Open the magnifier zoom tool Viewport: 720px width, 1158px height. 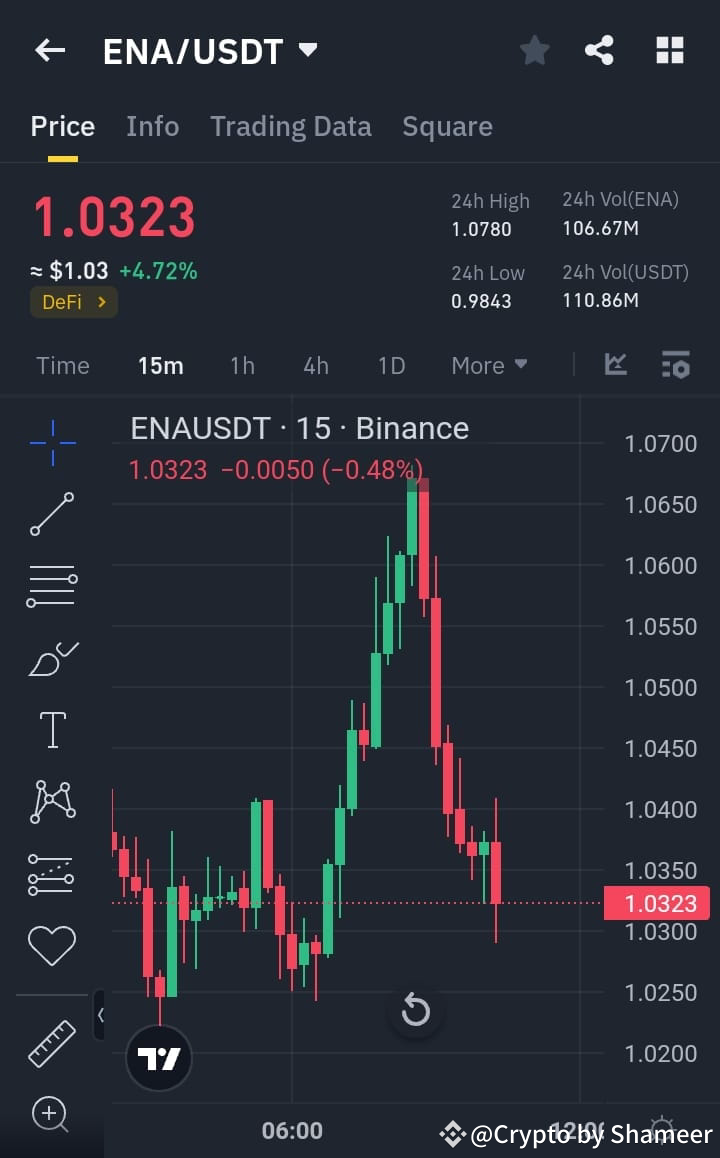52,1114
